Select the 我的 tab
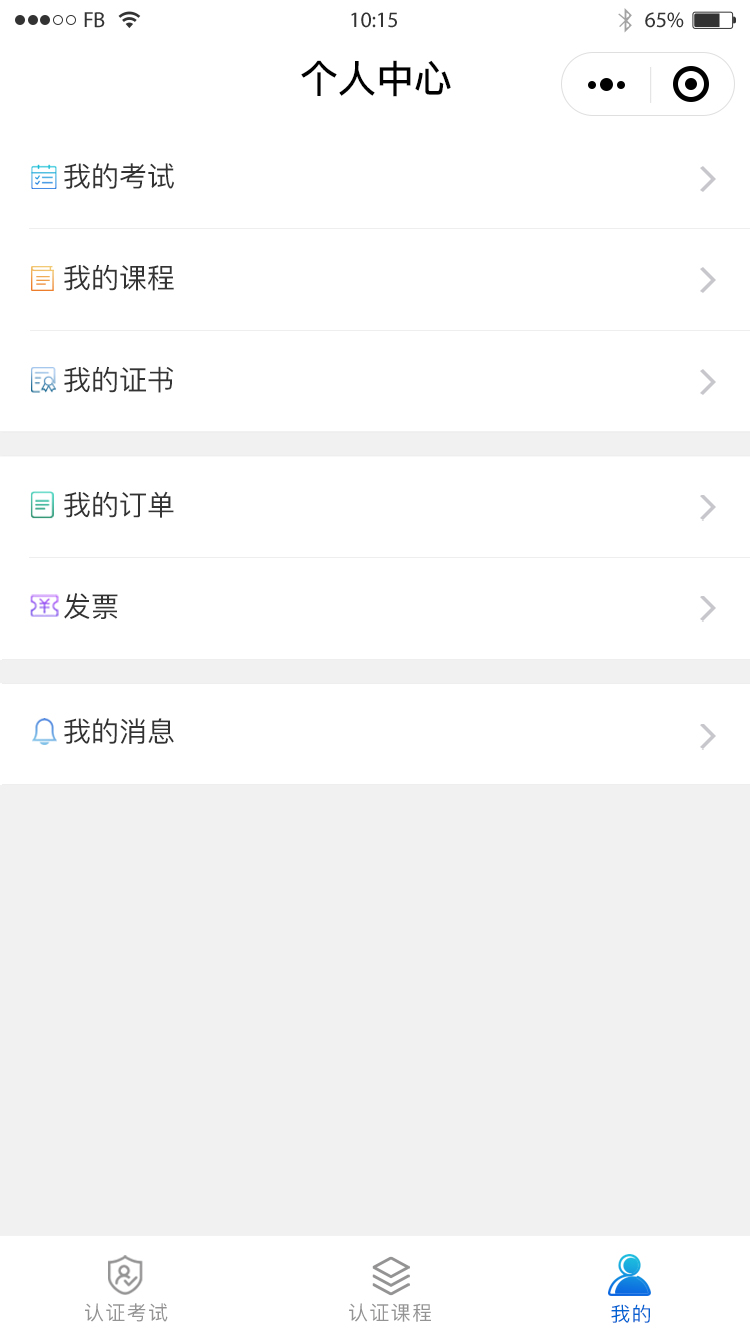This screenshot has width=750, height=1334. 630,1288
